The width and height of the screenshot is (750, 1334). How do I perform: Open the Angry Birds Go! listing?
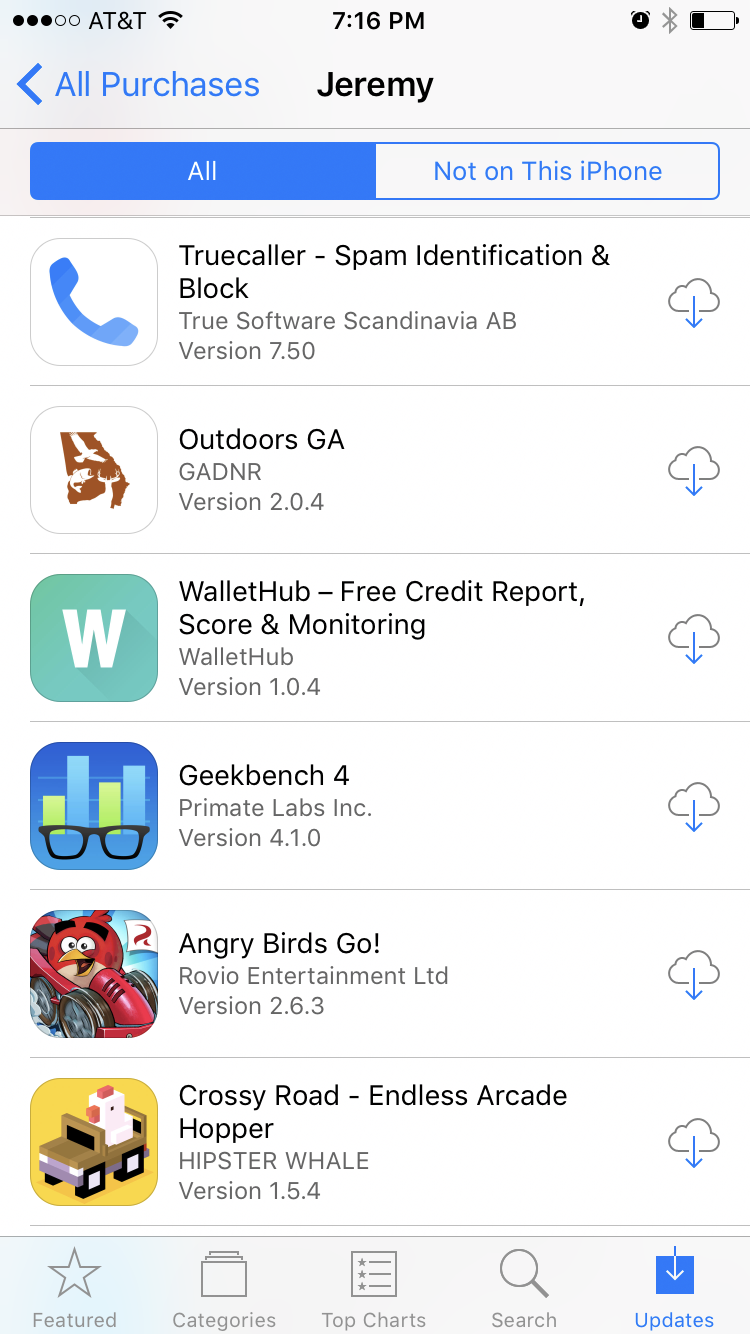375,974
